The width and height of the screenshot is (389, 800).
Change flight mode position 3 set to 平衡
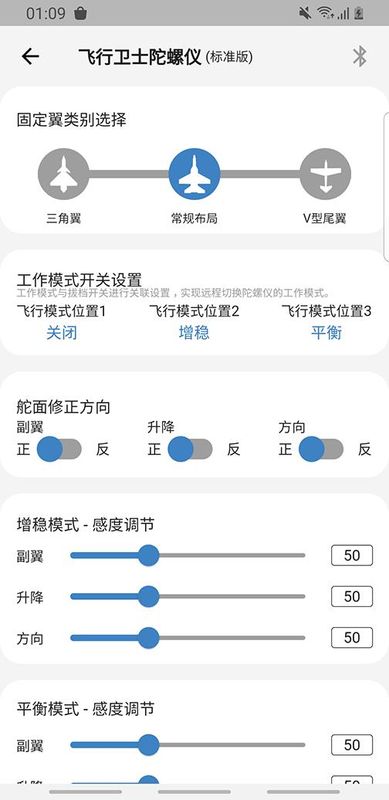(x=326, y=333)
